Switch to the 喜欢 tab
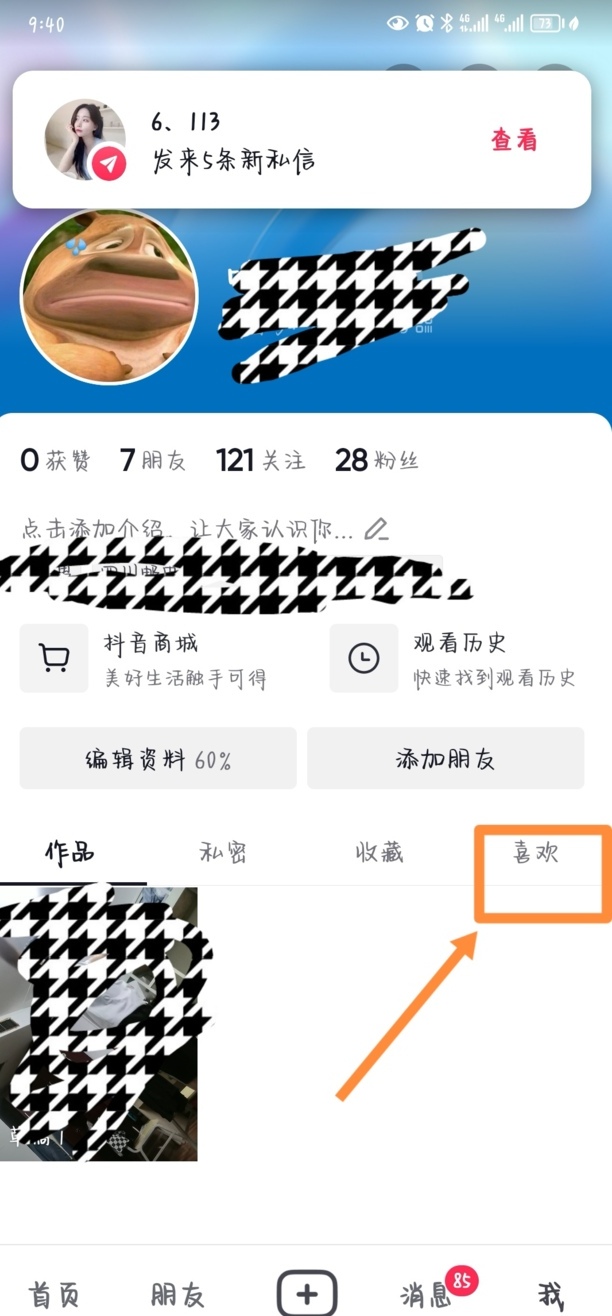 (536, 853)
